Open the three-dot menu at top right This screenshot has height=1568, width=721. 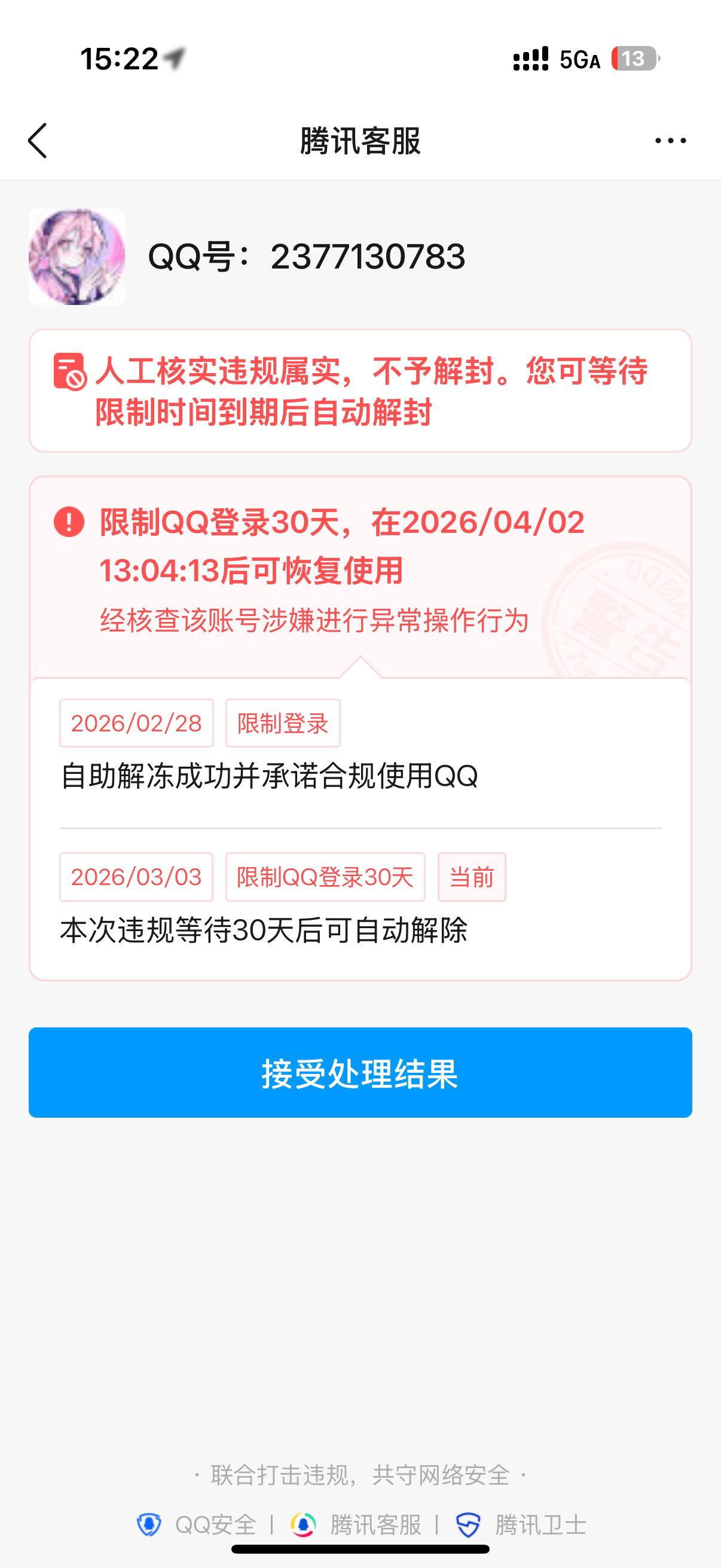[x=668, y=139]
